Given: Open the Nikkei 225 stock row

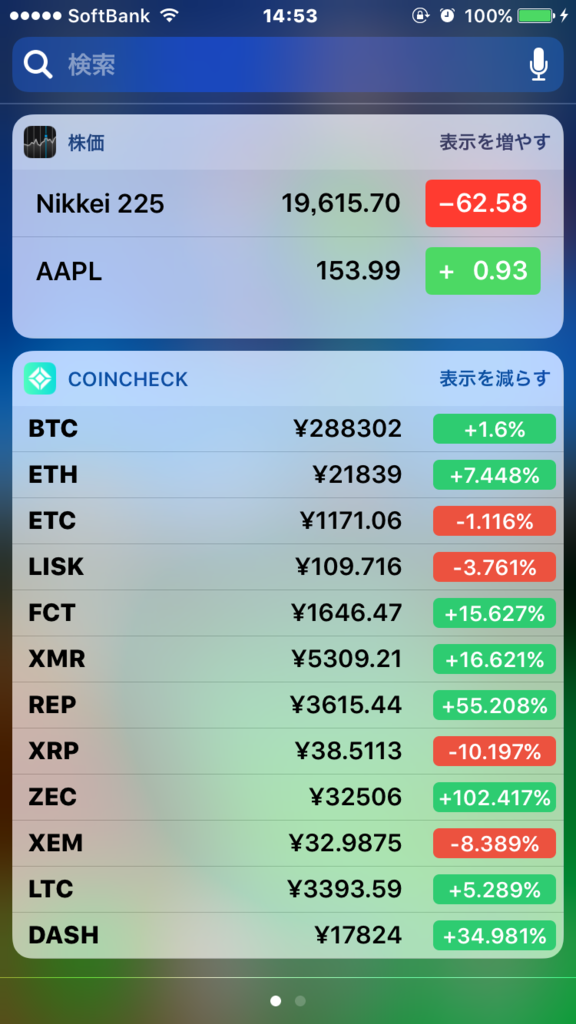Looking at the screenshot, I should click(x=288, y=204).
